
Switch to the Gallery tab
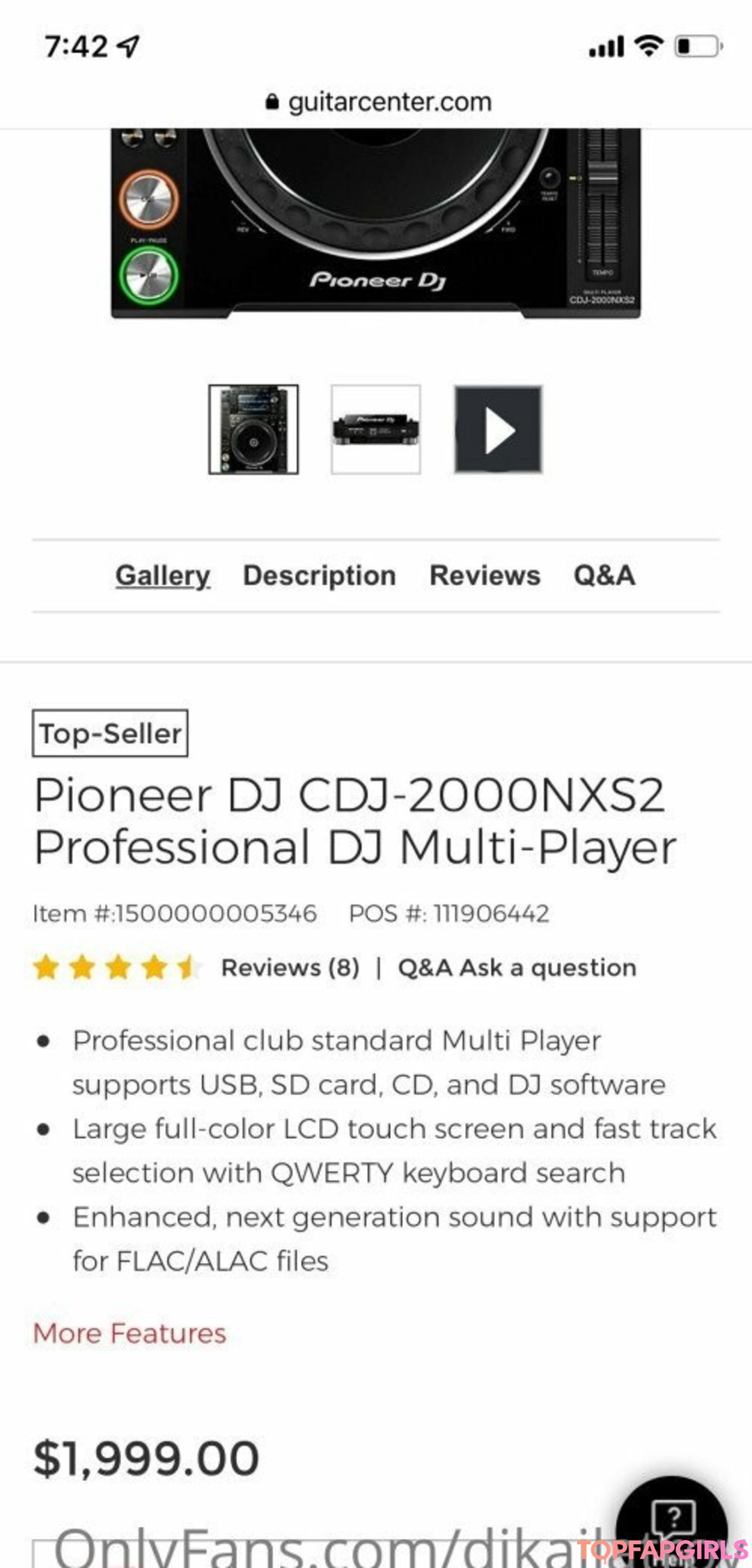click(x=163, y=575)
